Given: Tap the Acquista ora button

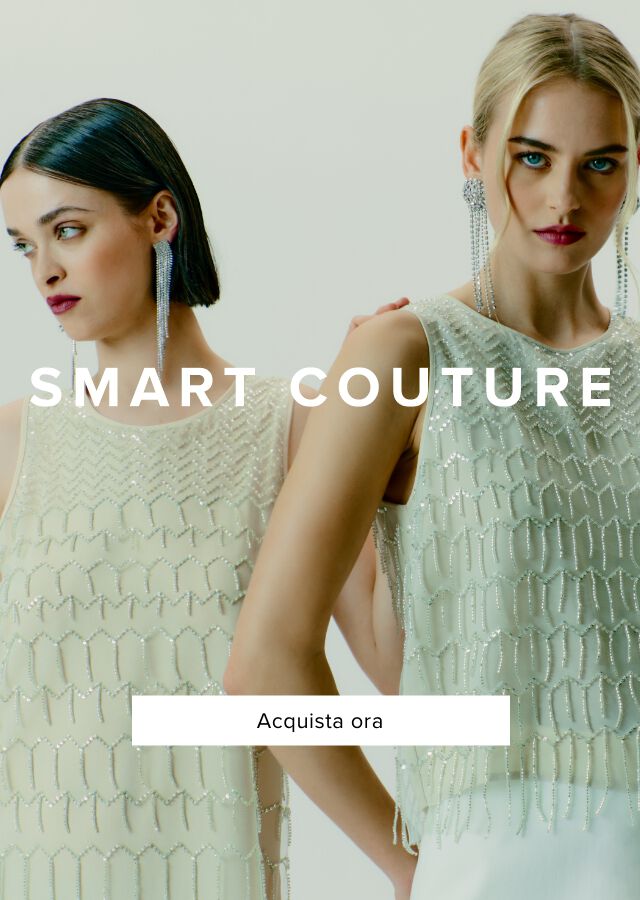Looking at the screenshot, I should [320, 720].
